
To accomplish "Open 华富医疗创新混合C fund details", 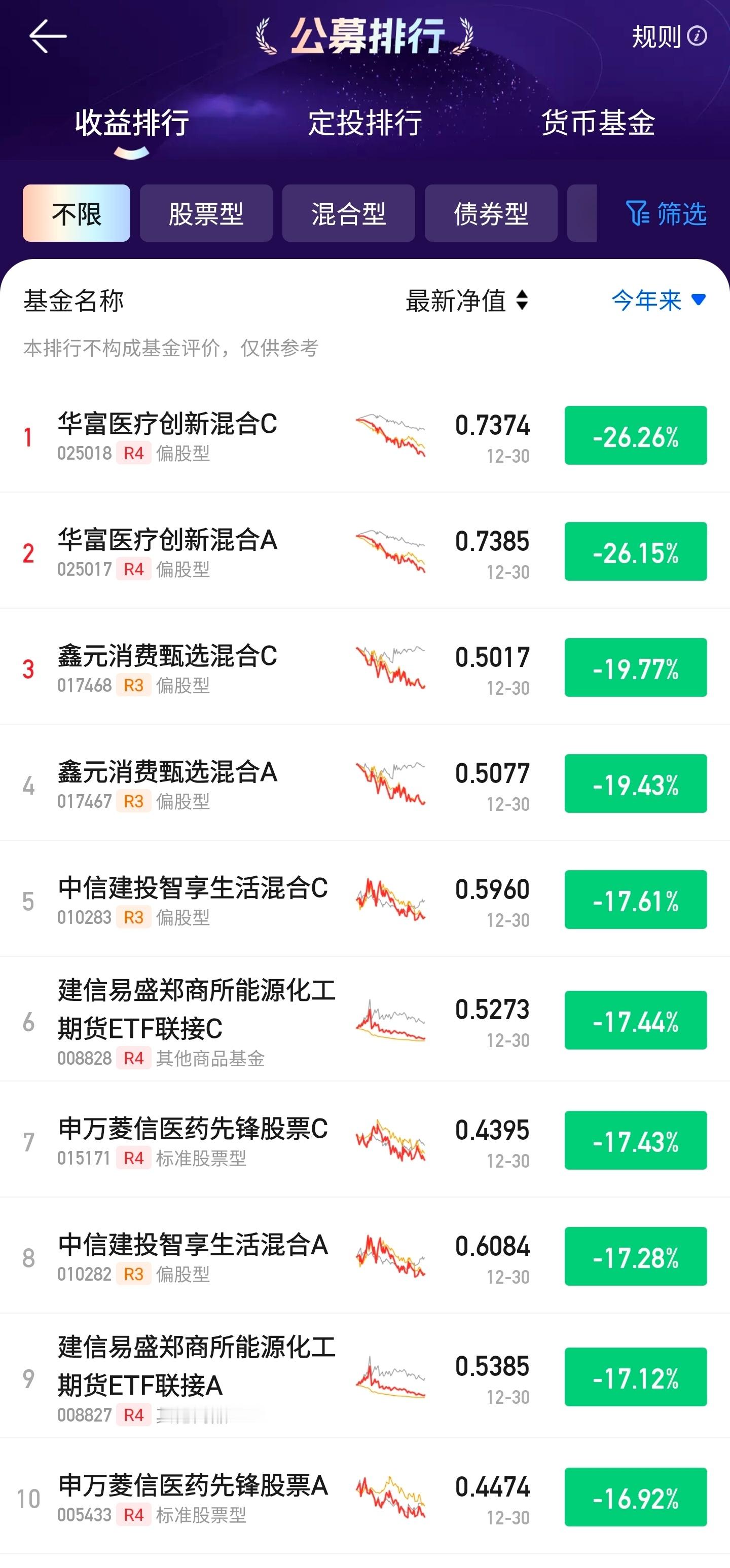I will click(167, 424).
